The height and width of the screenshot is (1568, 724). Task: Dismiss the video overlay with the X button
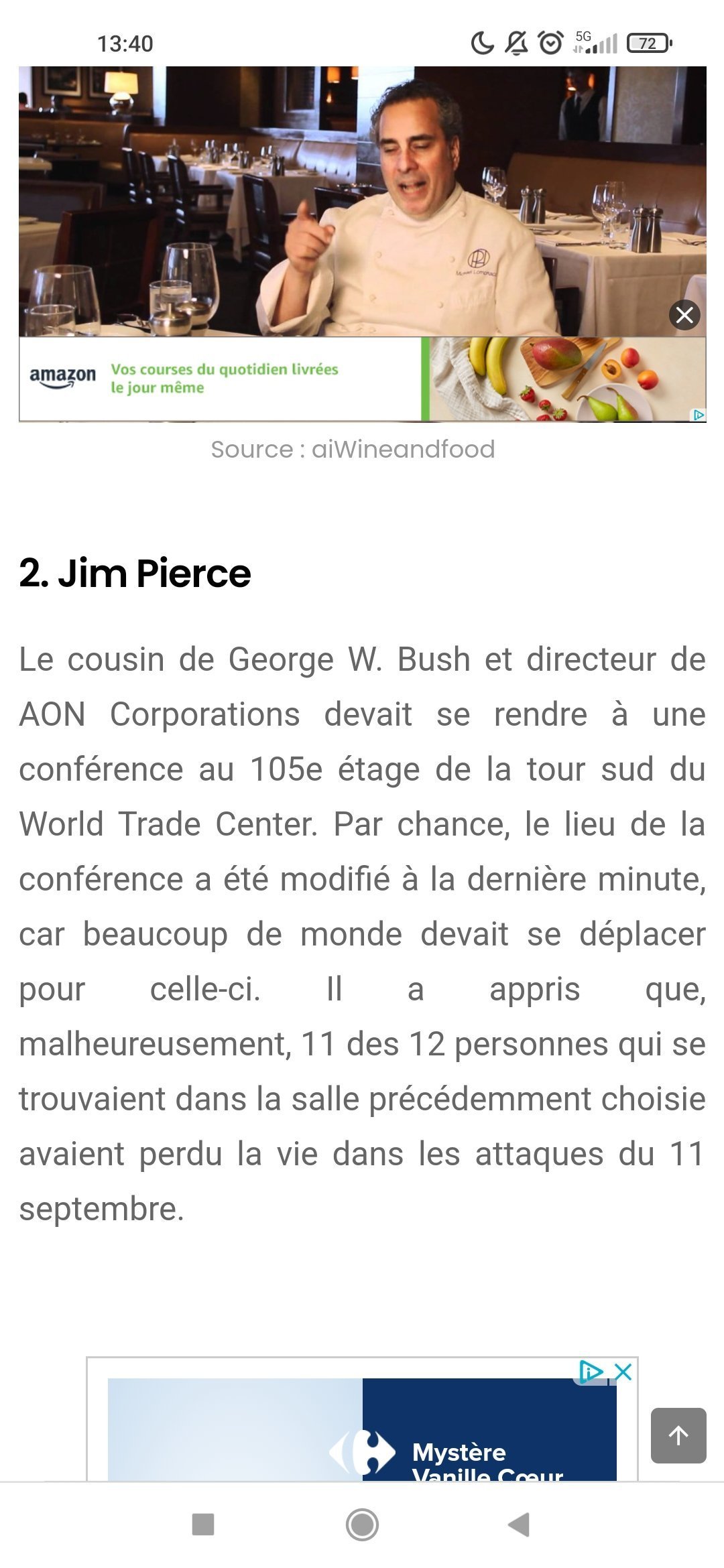coord(684,315)
